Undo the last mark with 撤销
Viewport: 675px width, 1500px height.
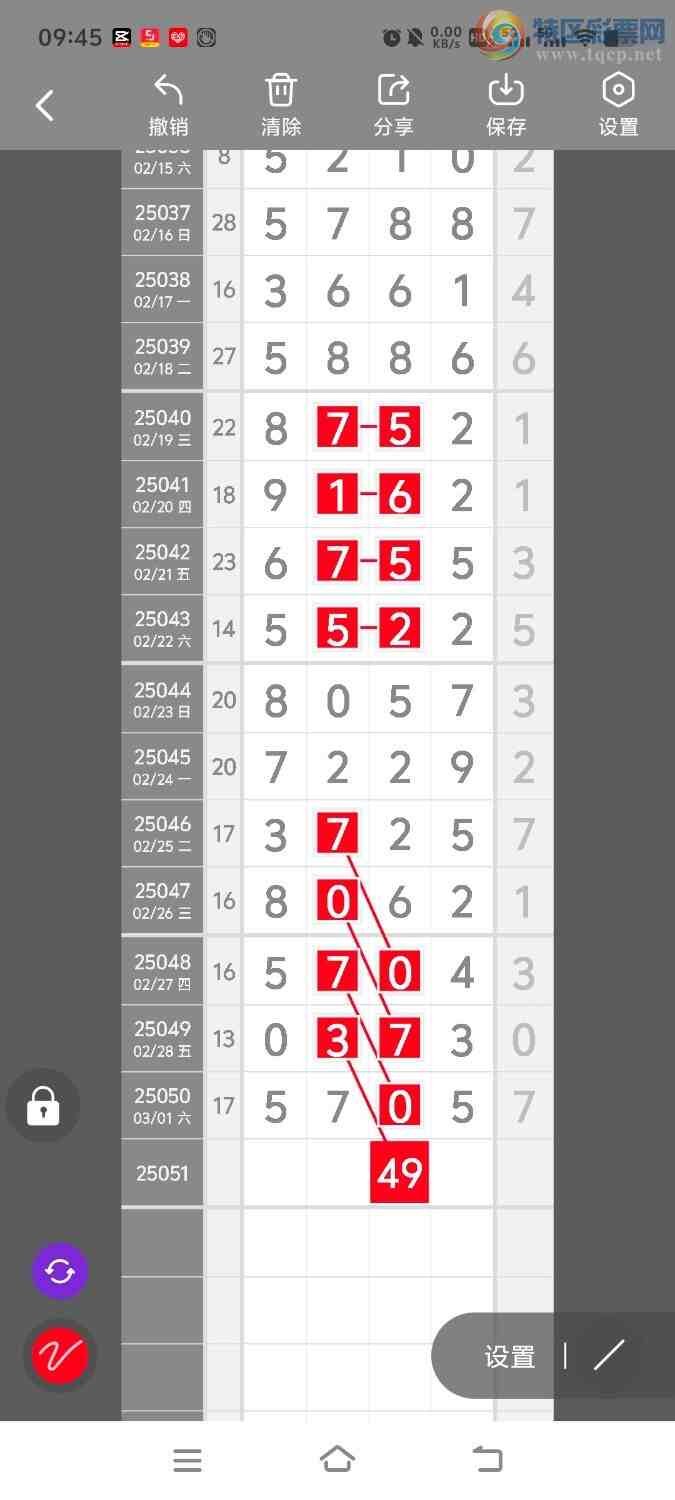pos(168,105)
